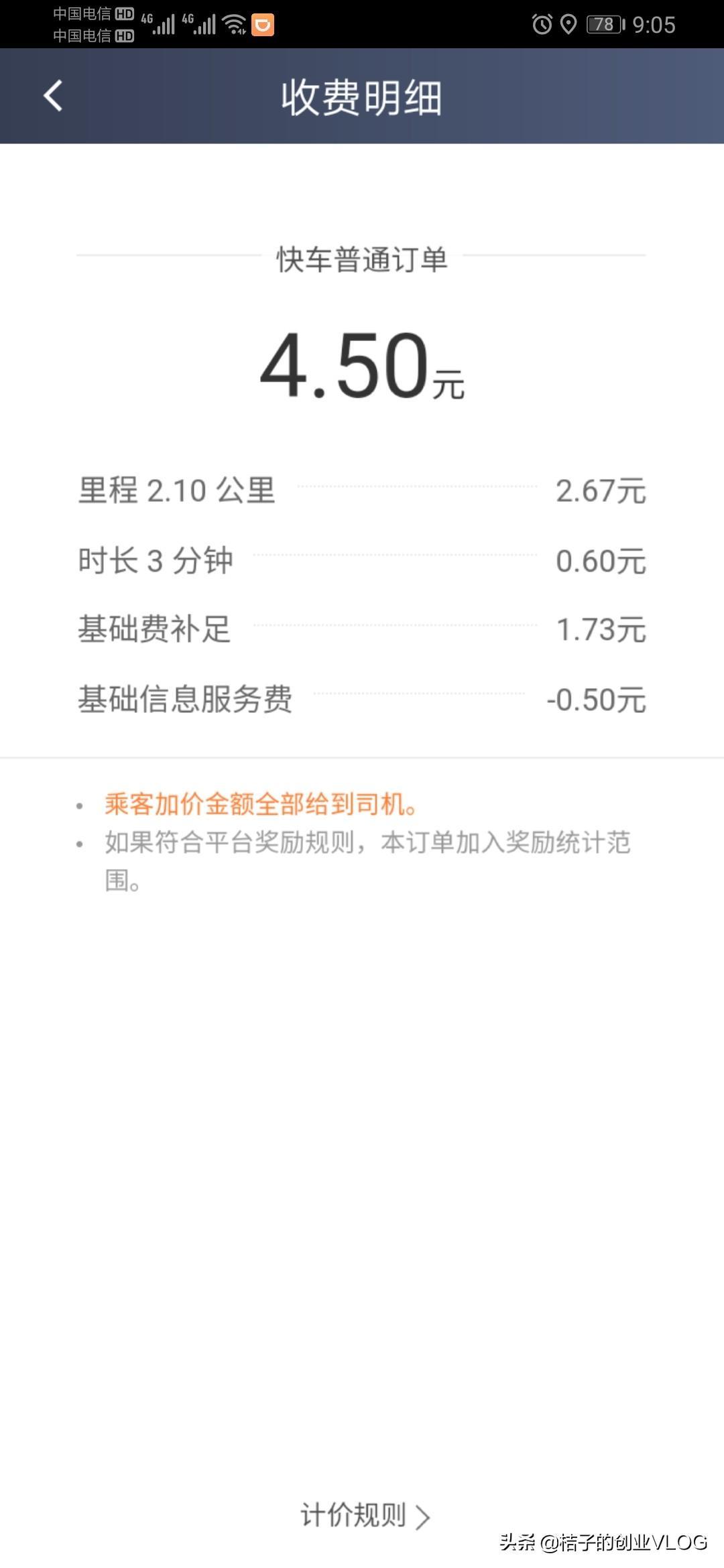Open the 计价规则 pricing rules link
Viewport: 724px width, 1568px height.
click(x=365, y=1515)
